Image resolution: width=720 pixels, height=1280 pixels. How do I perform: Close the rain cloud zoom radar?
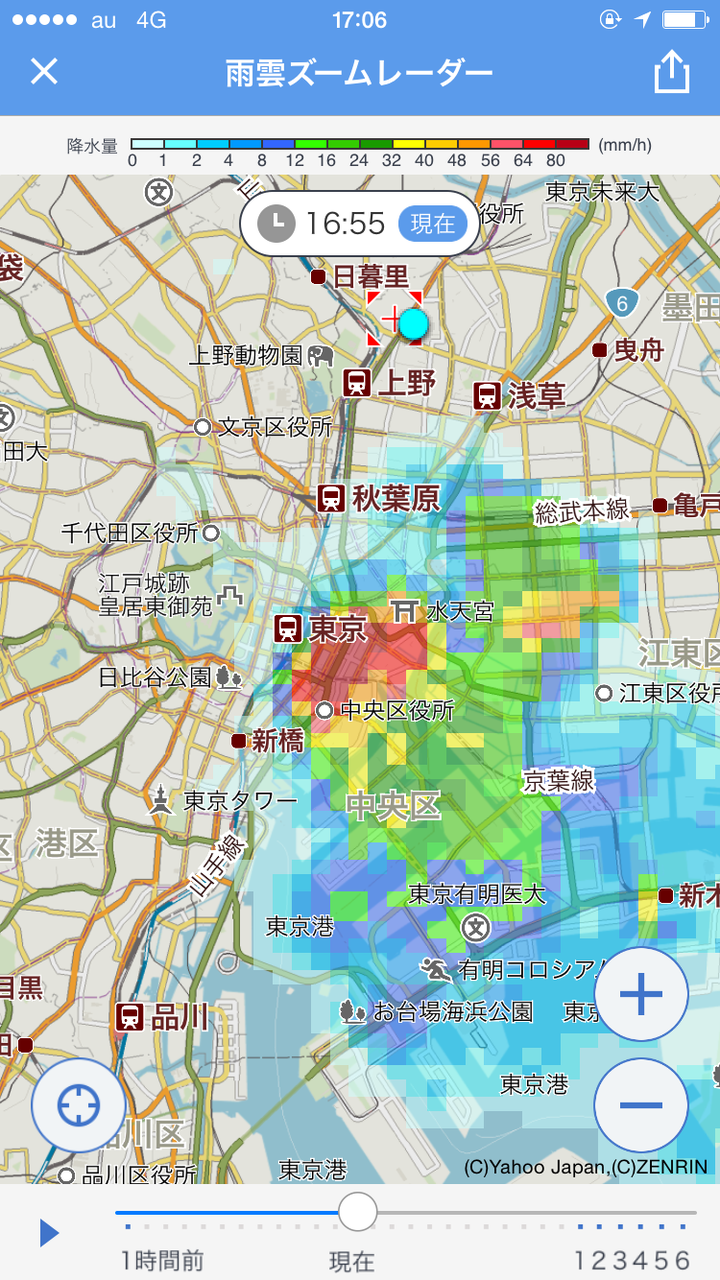[44, 72]
